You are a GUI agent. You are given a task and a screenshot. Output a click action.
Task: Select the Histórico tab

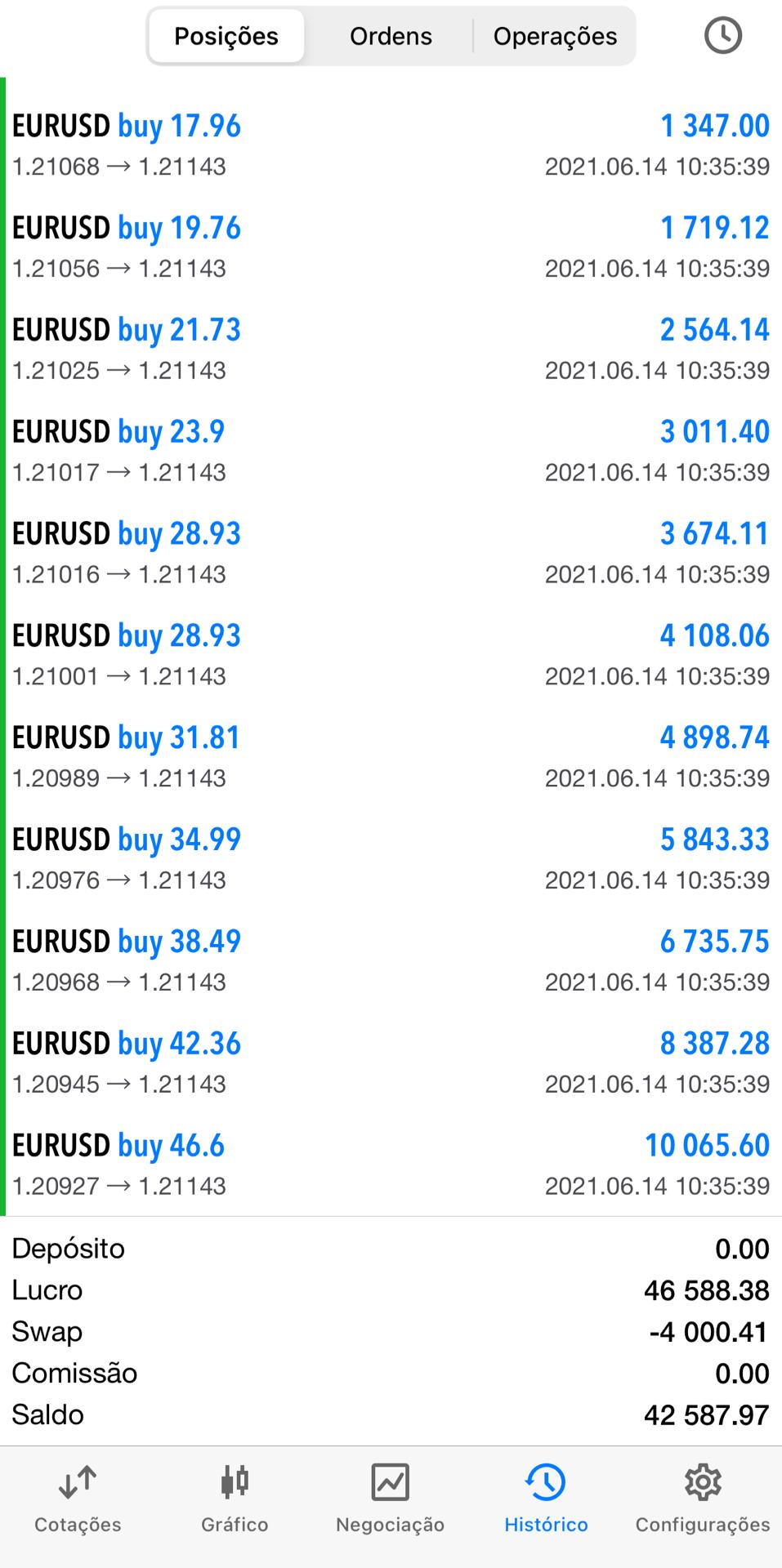point(546,1499)
